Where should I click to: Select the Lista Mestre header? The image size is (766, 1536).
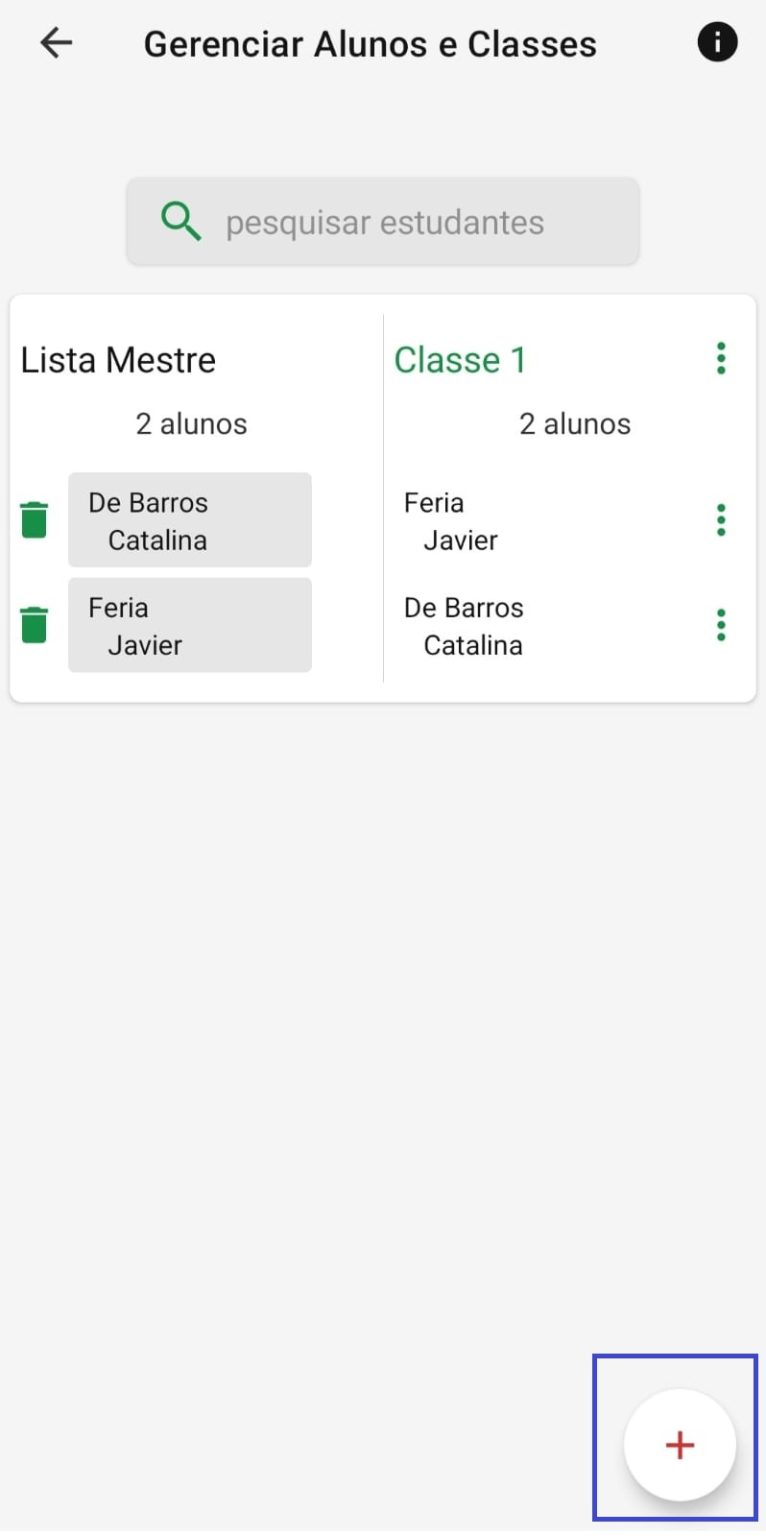[118, 360]
